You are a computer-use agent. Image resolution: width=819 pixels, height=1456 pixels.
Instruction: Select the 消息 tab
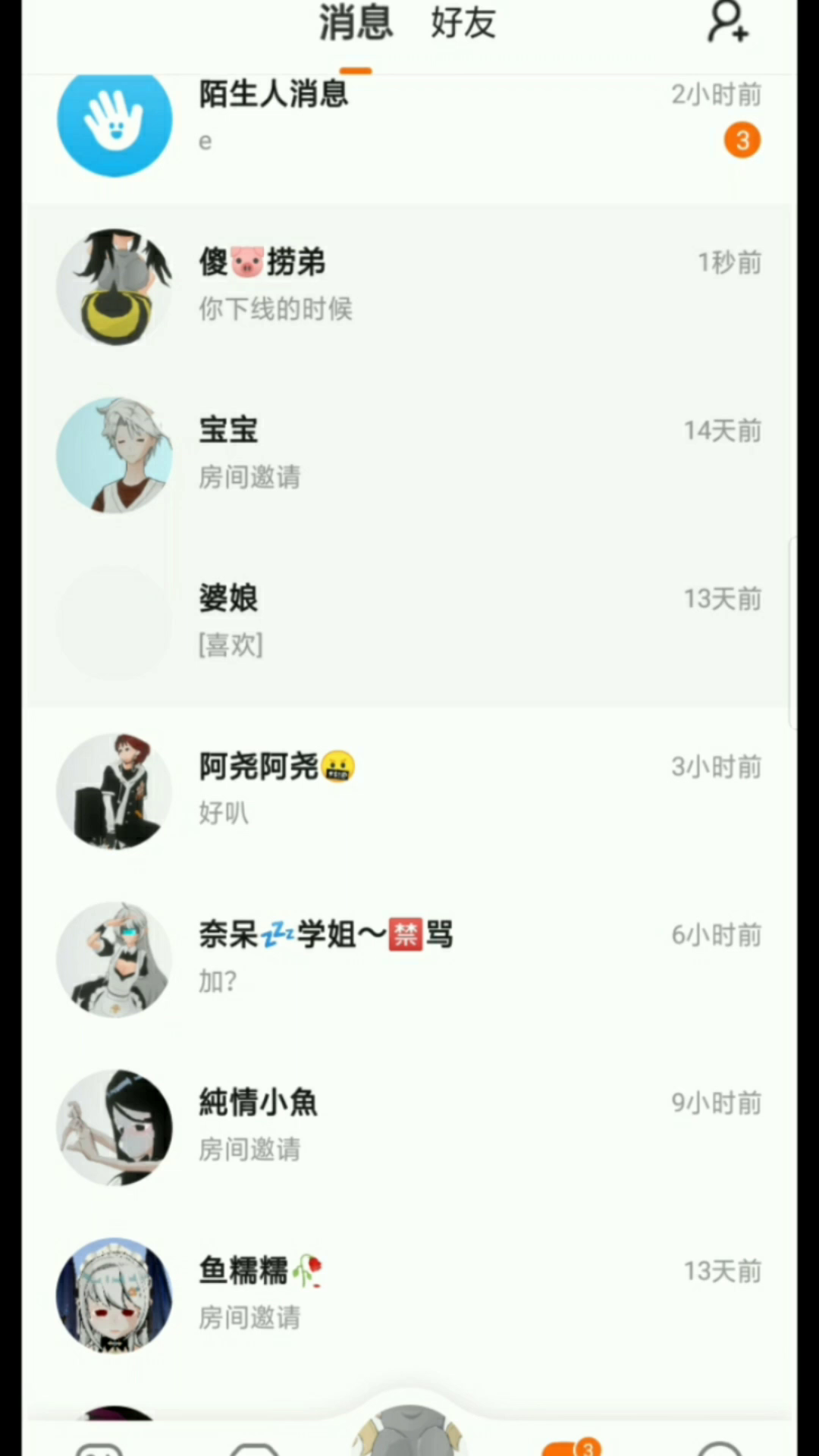pyautogui.click(x=356, y=23)
